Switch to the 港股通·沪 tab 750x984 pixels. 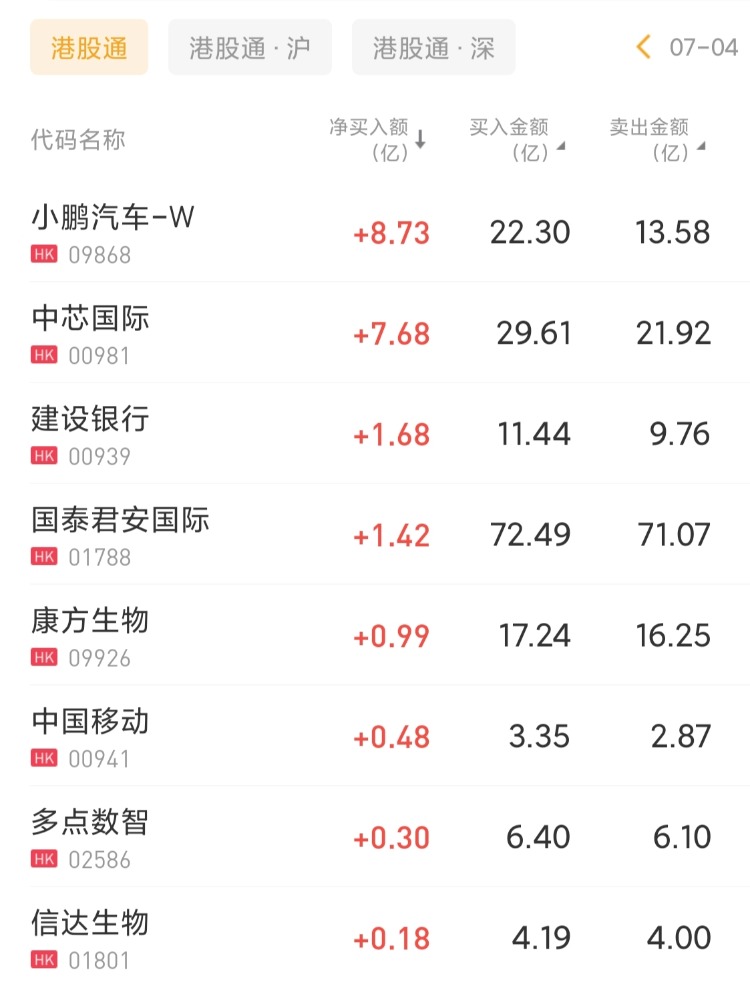(x=249, y=47)
